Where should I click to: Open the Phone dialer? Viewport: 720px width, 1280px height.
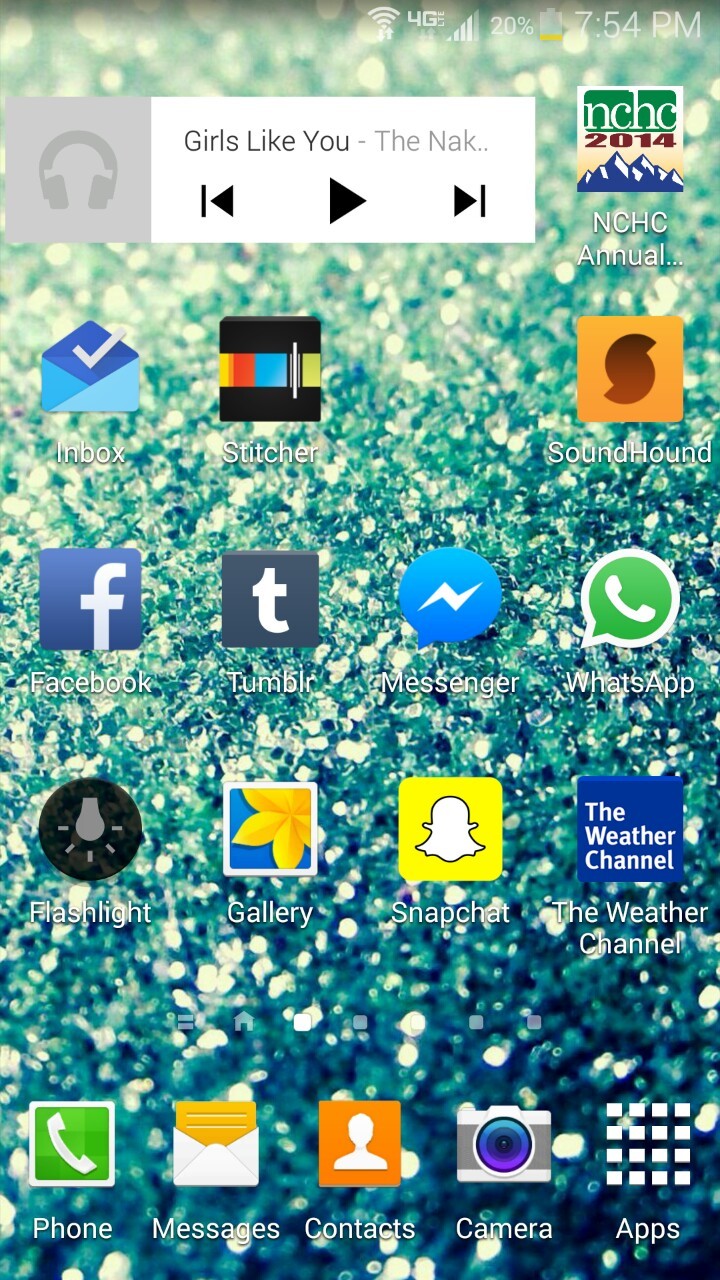(x=72, y=1145)
